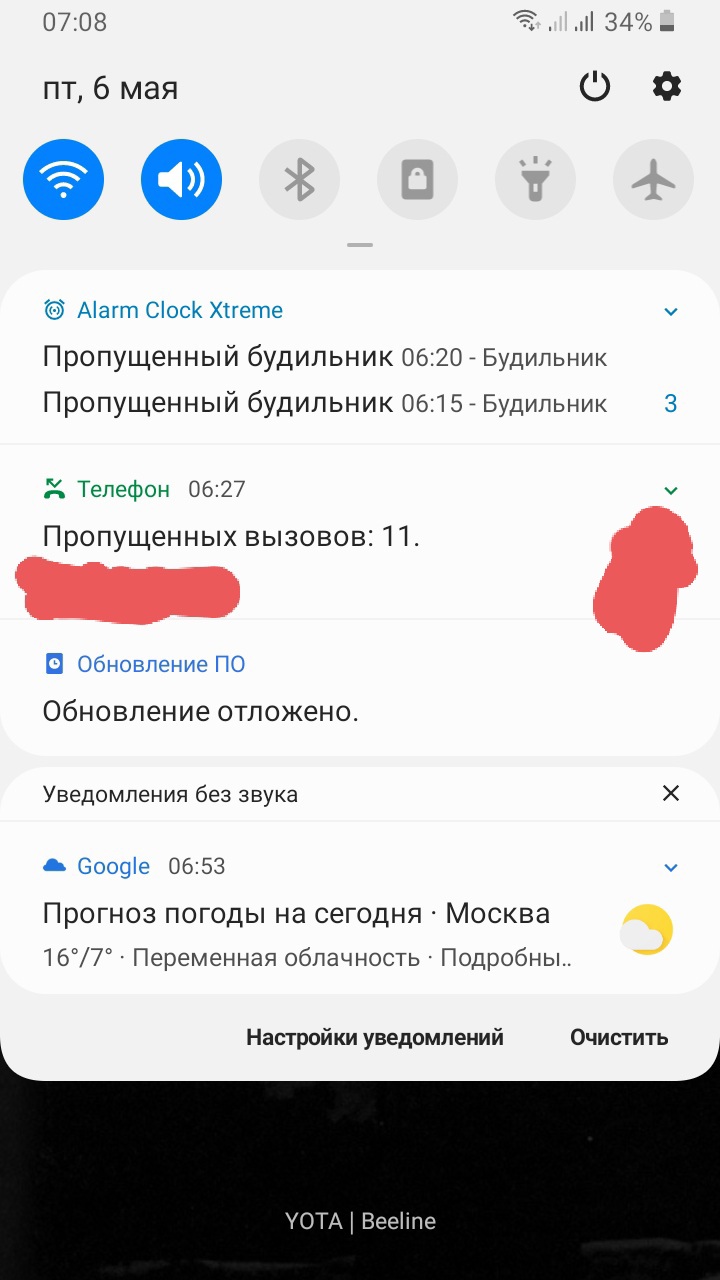Enable airplane mode
720x1280 pixels.
(653, 180)
